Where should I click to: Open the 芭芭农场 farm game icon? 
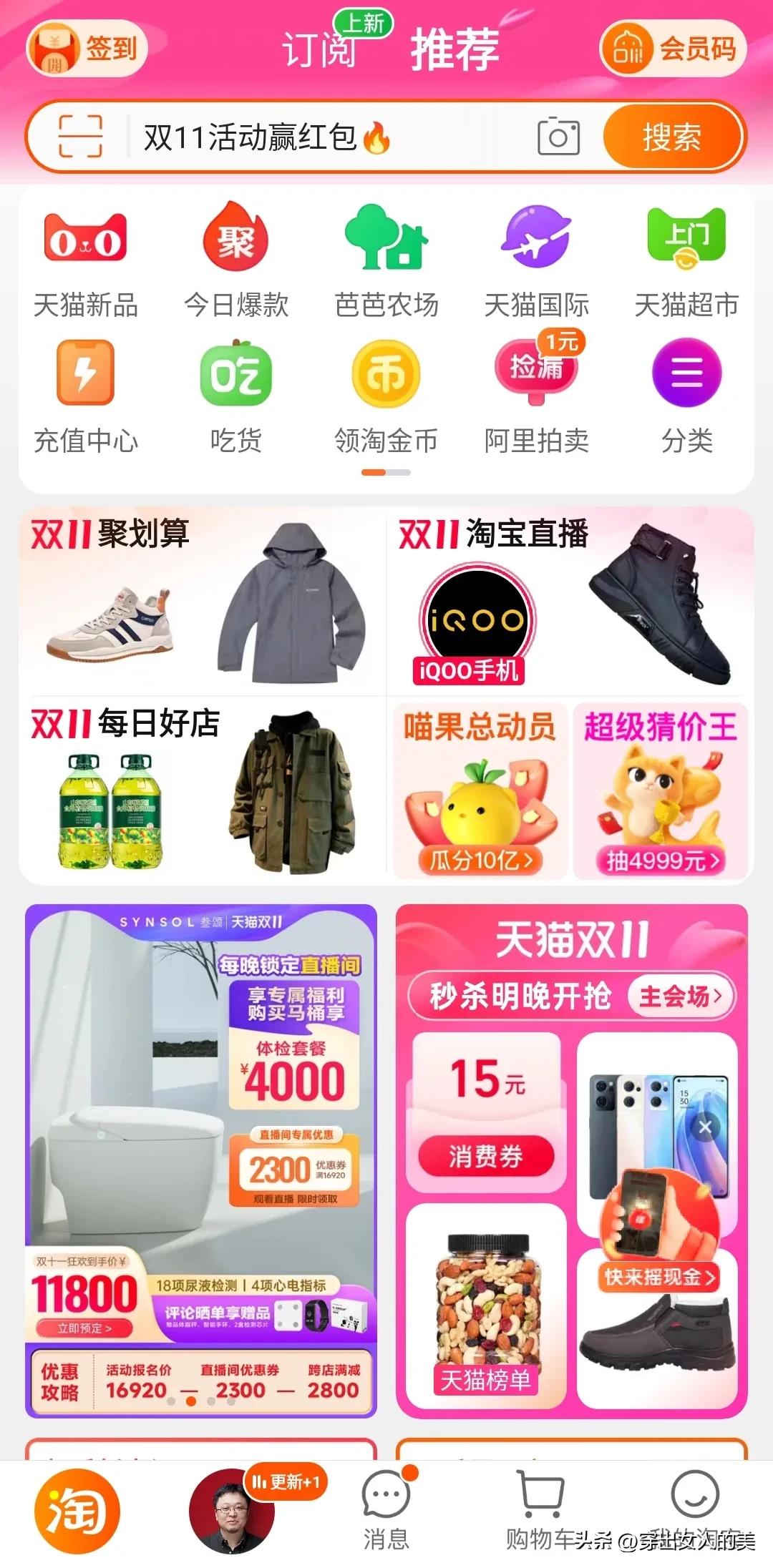pyautogui.click(x=386, y=258)
